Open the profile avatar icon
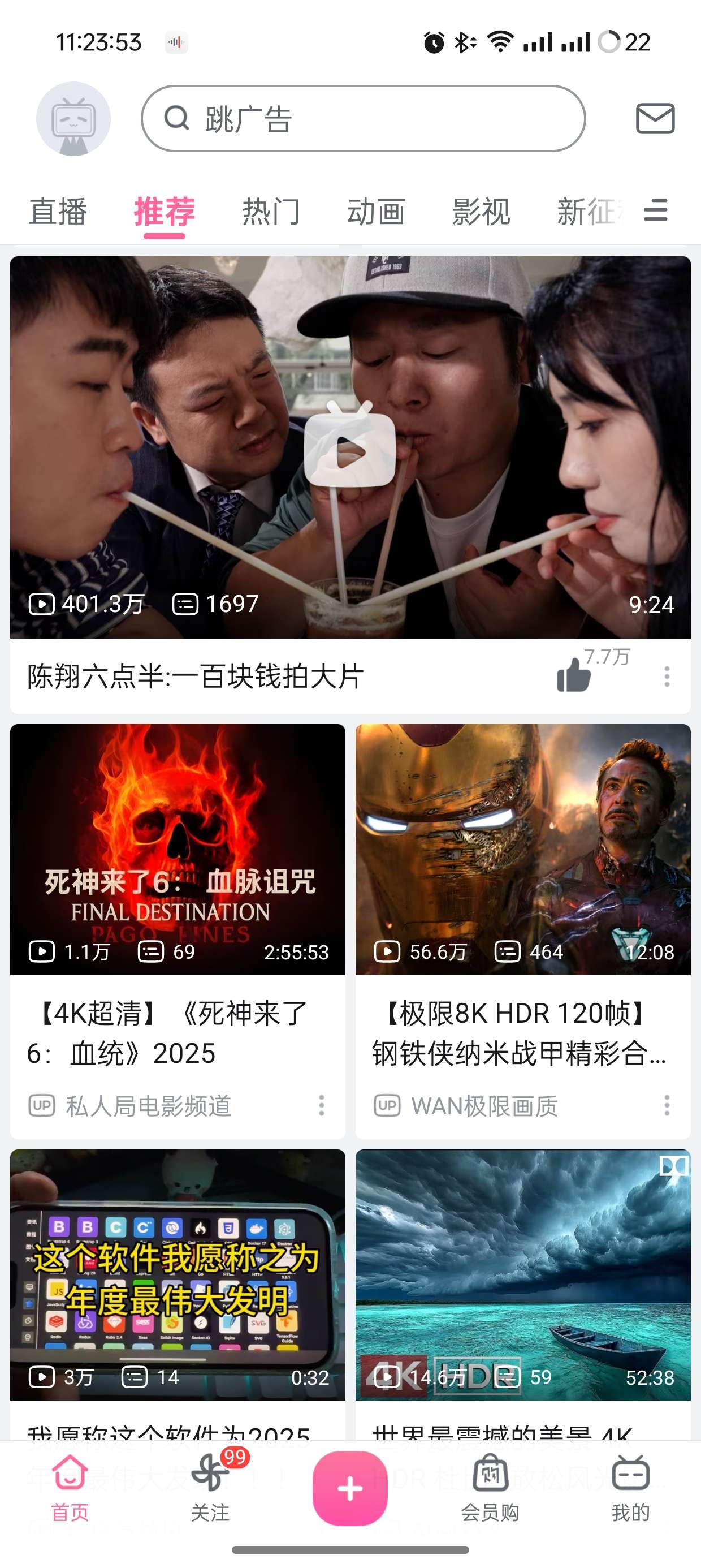This screenshot has width=701, height=1568. point(73,119)
